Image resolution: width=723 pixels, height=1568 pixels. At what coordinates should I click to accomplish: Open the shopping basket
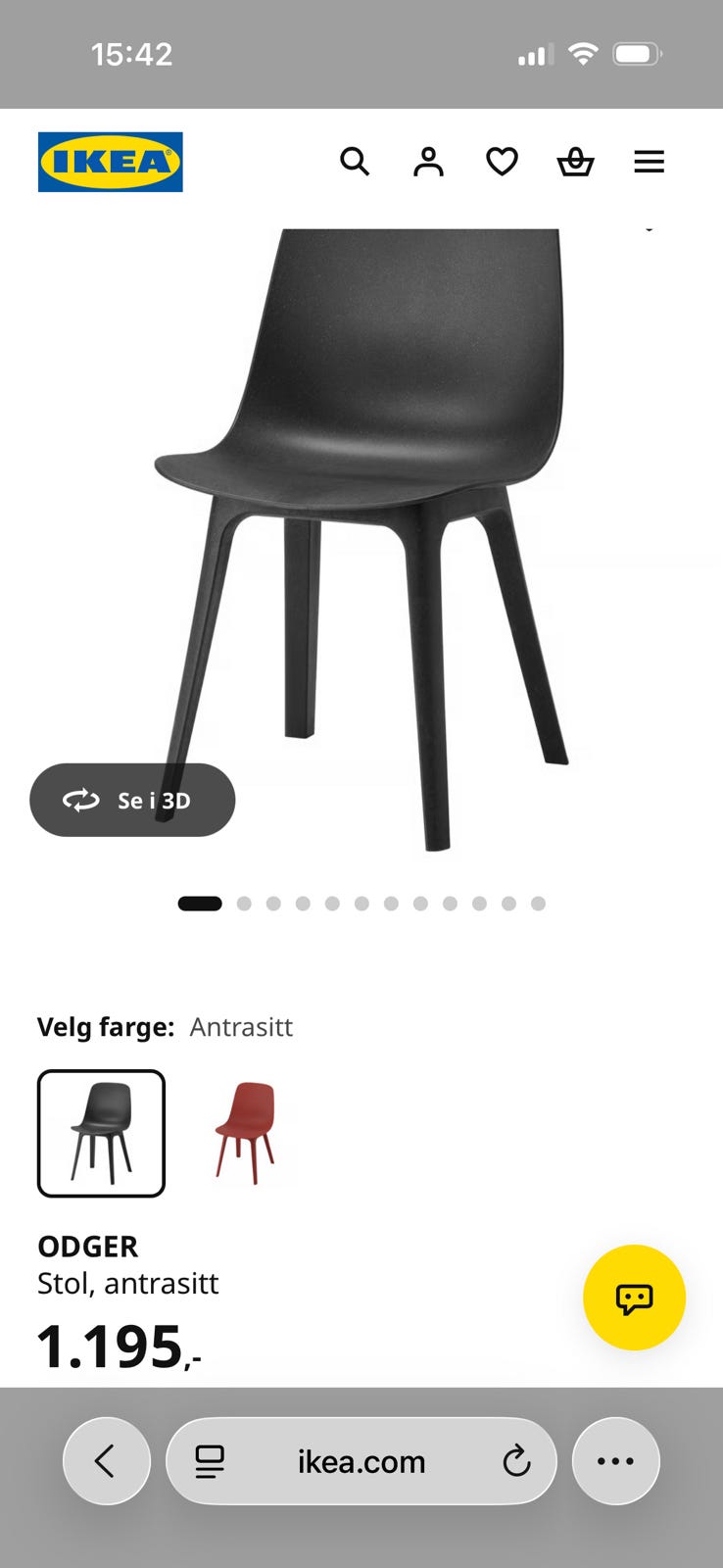tap(575, 162)
